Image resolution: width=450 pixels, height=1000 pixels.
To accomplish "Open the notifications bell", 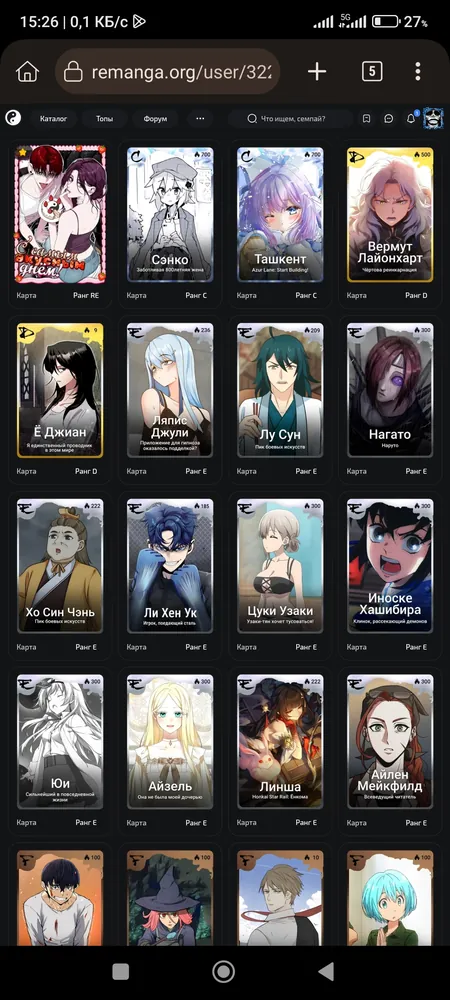I will (411, 119).
